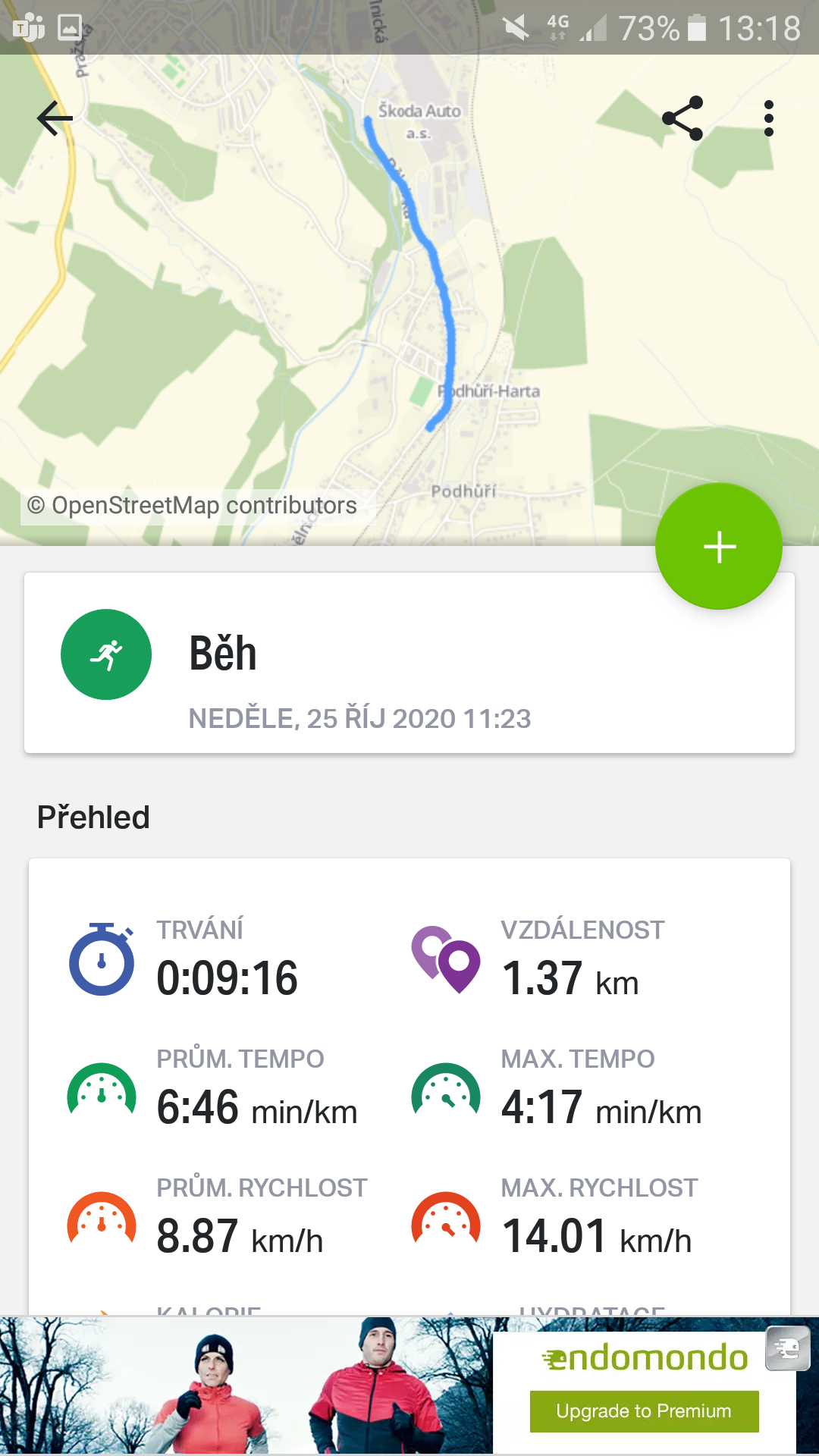This screenshot has height=1456, width=819.
Task: Open the three-dot overflow menu
Action: click(769, 119)
